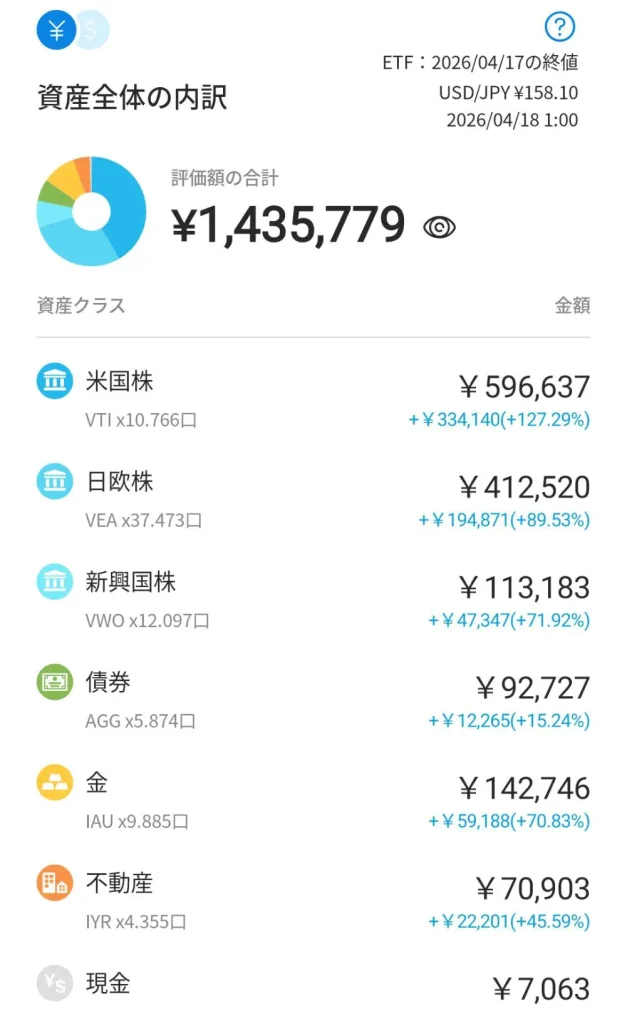The height and width of the screenshot is (1024, 627).
Task: Open the 不動産 IYR asset row
Action: 313,900
